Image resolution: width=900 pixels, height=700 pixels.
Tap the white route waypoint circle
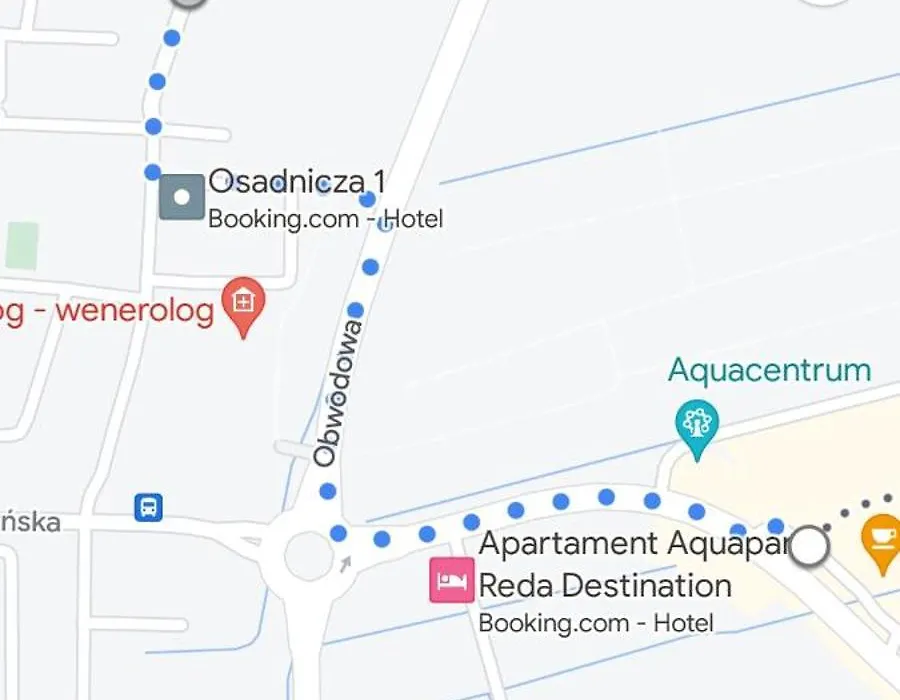click(x=809, y=546)
